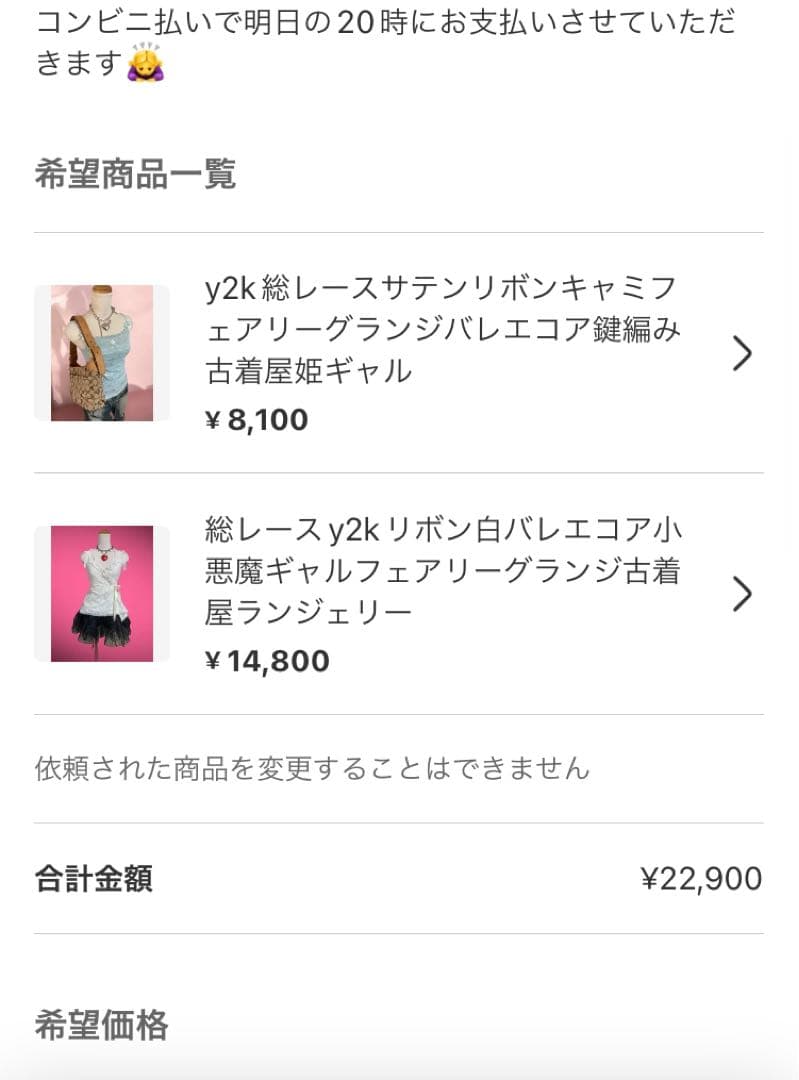Tap the chevron next to the y2k camisole item

pyautogui.click(x=742, y=351)
